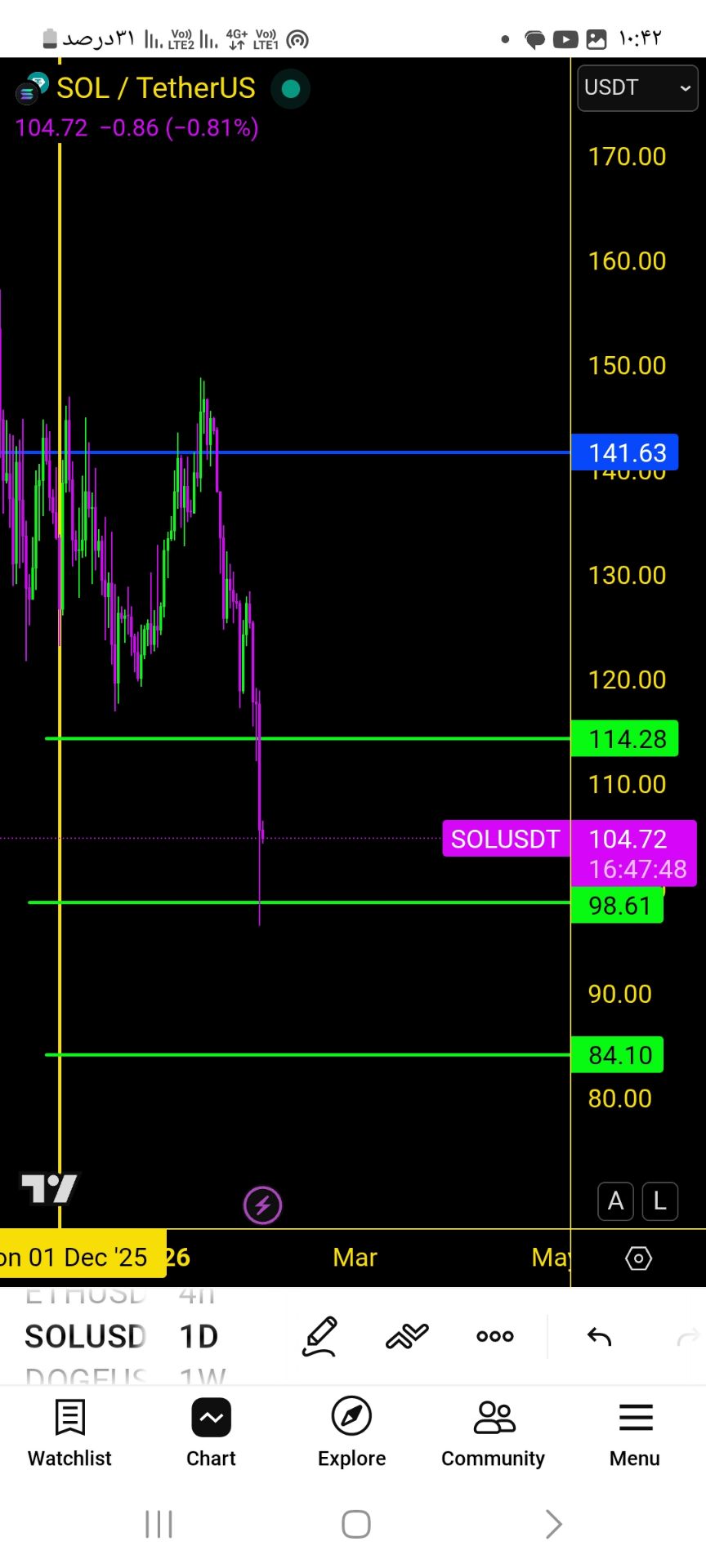Toggle log scale with the L button

(660, 1201)
